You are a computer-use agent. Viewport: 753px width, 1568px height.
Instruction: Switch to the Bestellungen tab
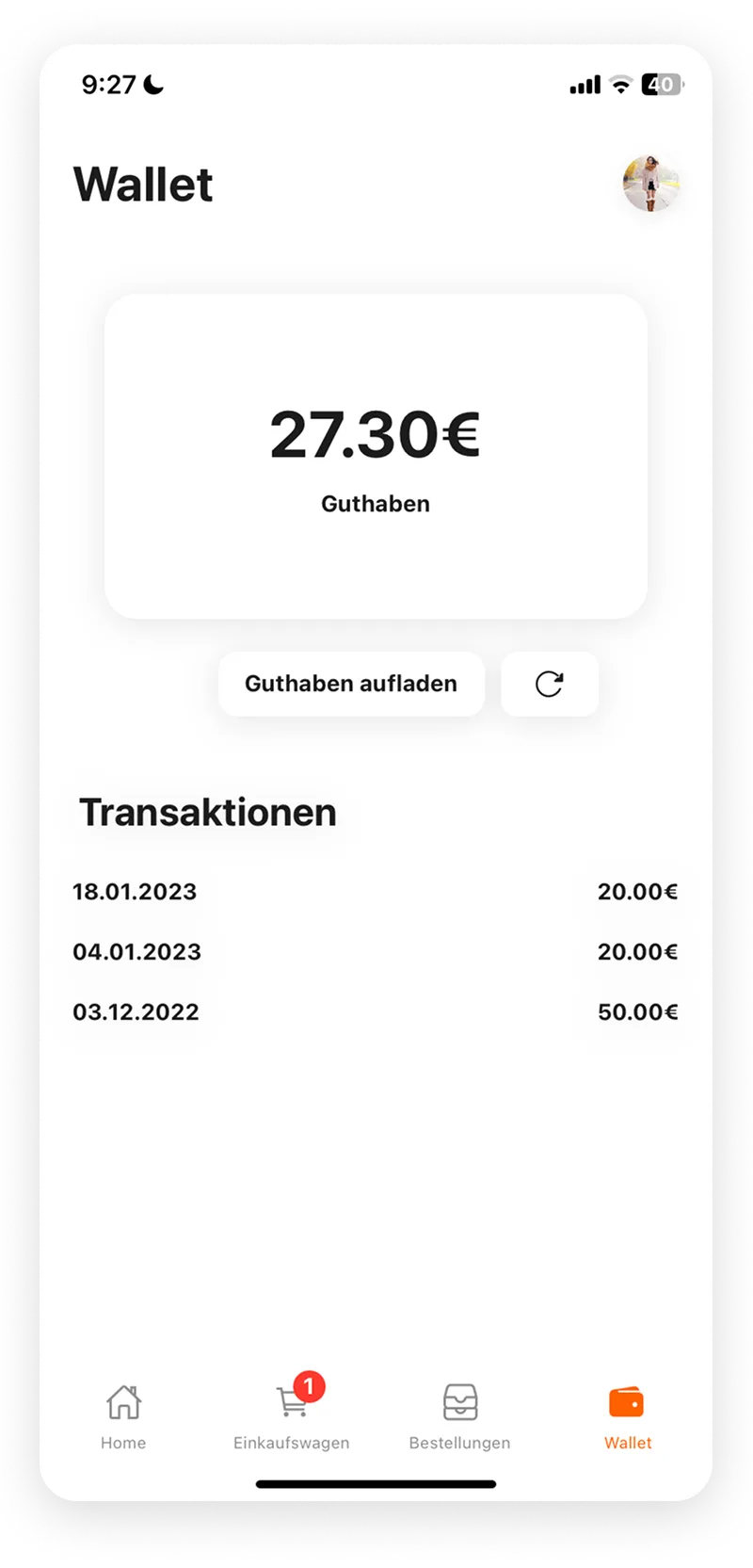click(x=459, y=1415)
